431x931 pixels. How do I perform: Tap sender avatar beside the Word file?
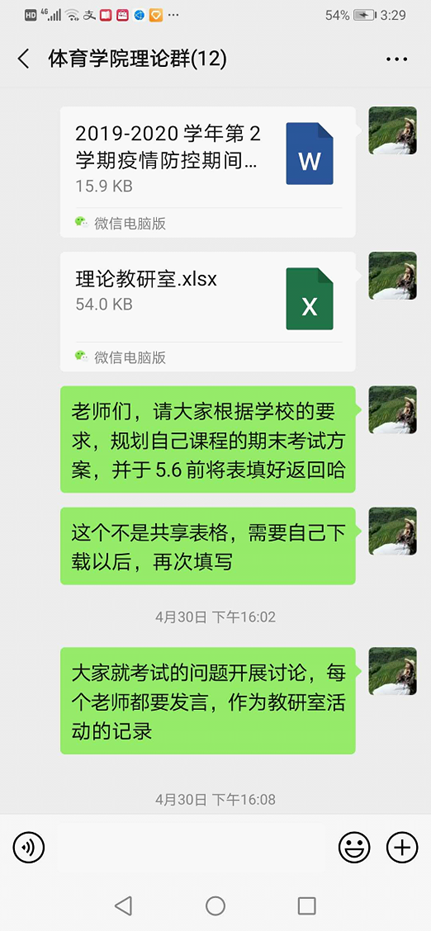point(392,131)
